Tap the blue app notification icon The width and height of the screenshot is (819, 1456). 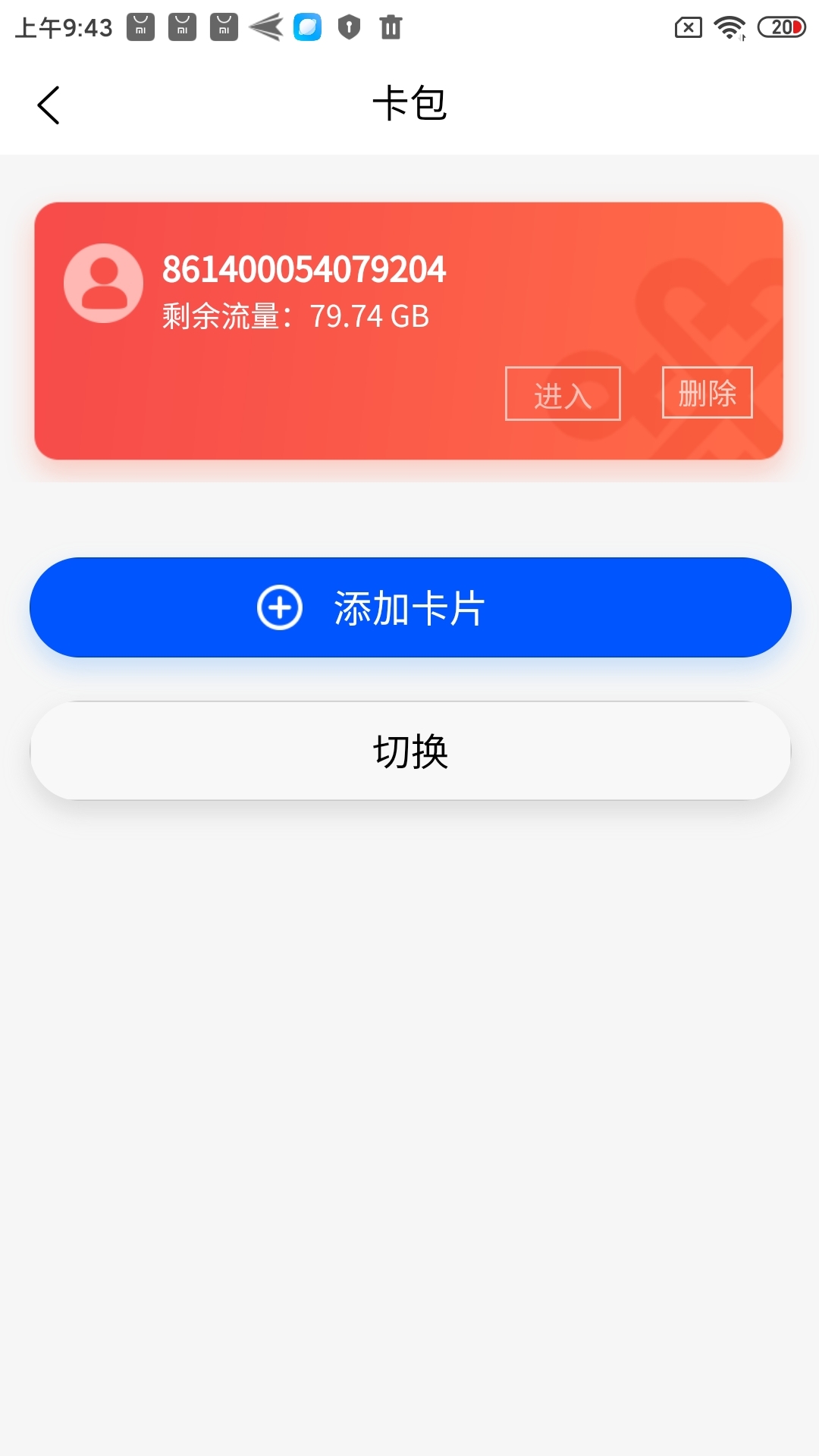(x=308, y=28)
